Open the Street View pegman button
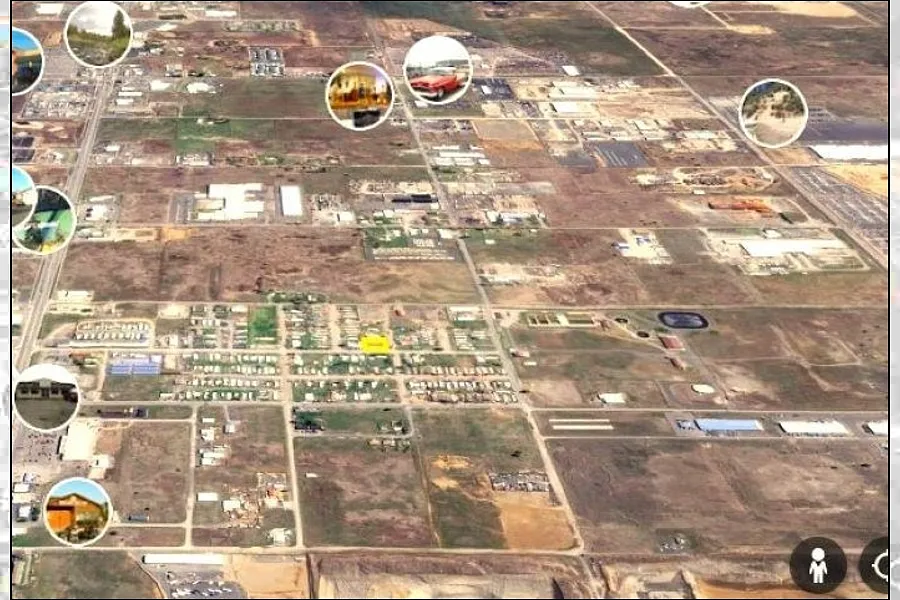 coord(818,565)
